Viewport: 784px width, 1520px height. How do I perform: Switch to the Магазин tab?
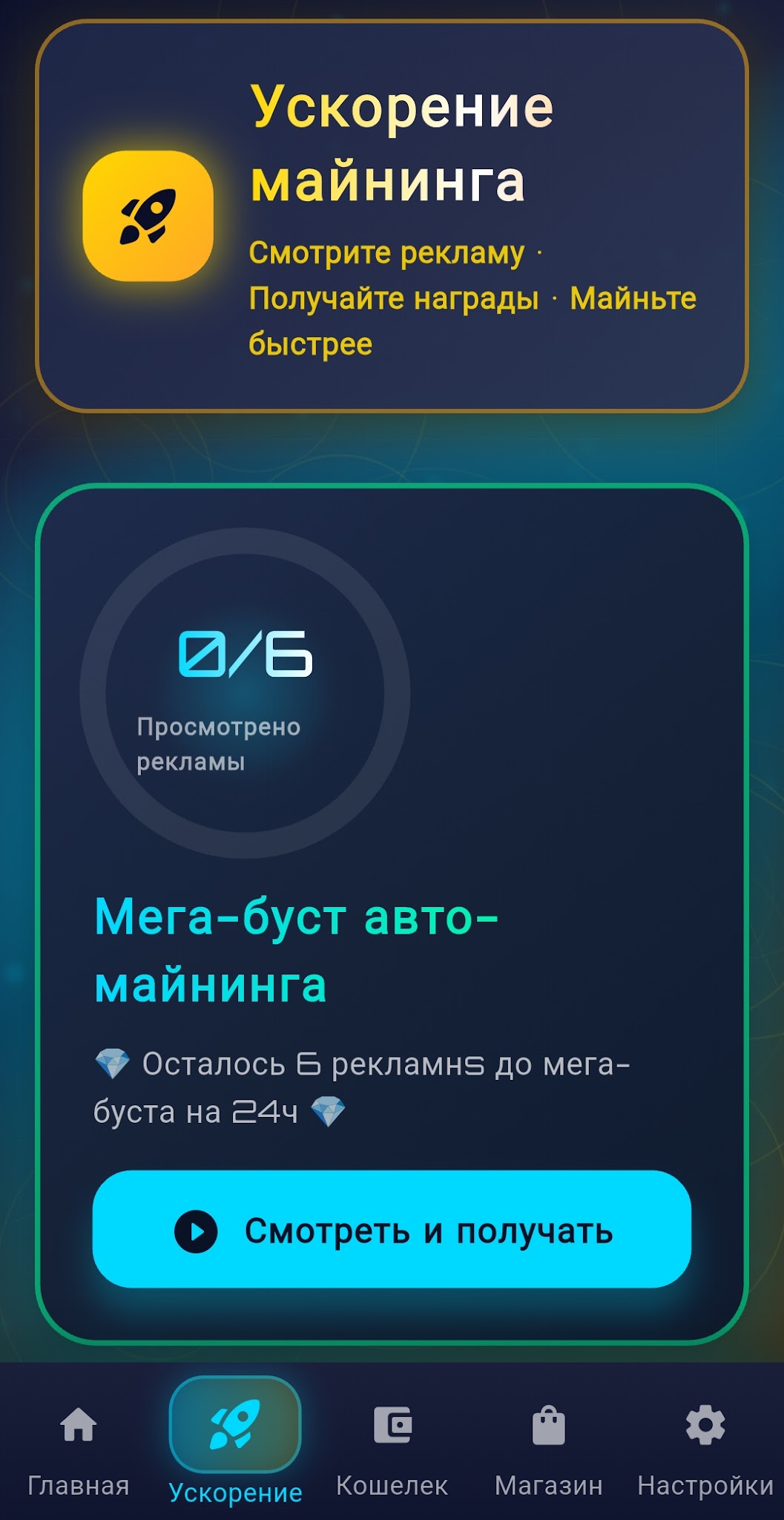tap(548, 1446)
